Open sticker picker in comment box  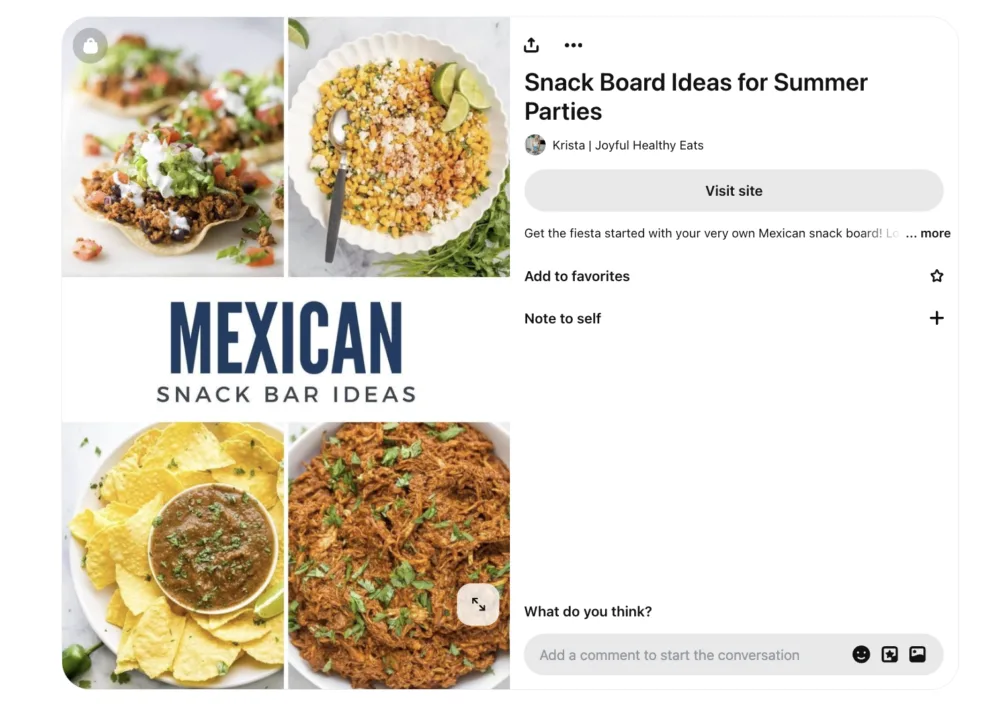tap(889, 655)
